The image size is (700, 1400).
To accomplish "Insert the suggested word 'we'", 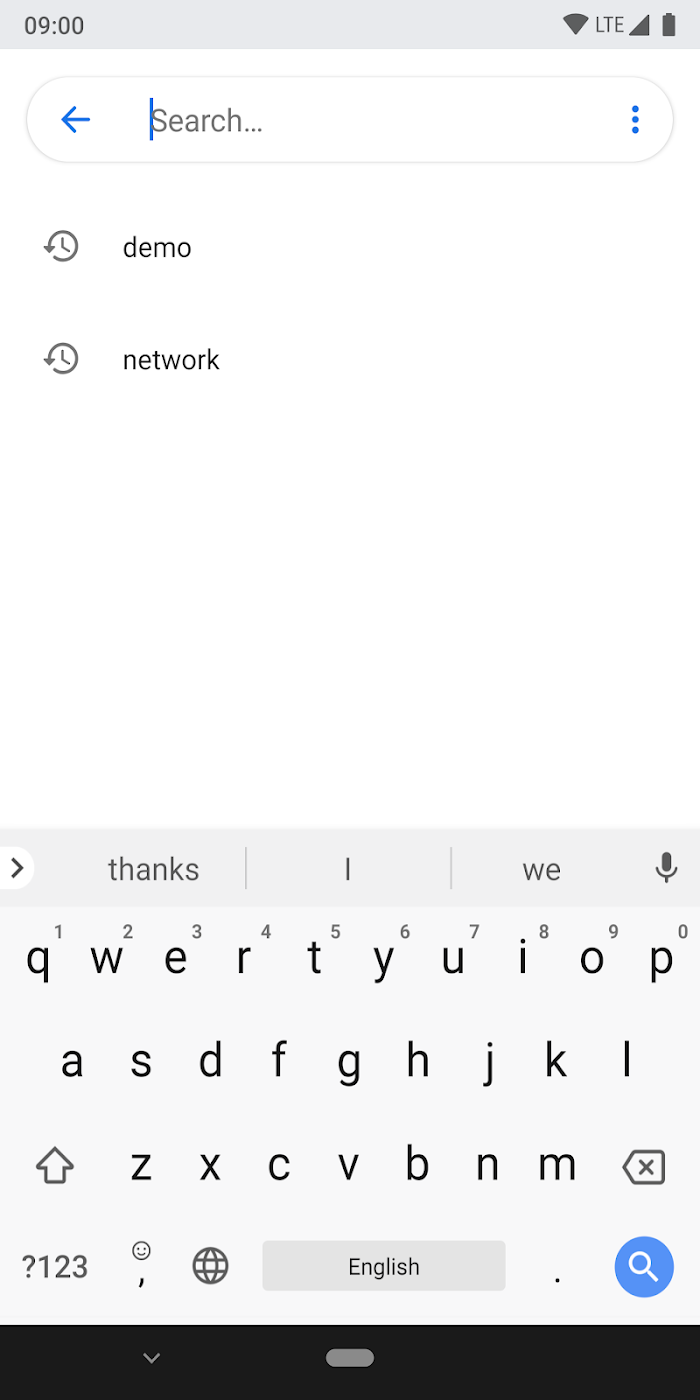I will [541, 869].
